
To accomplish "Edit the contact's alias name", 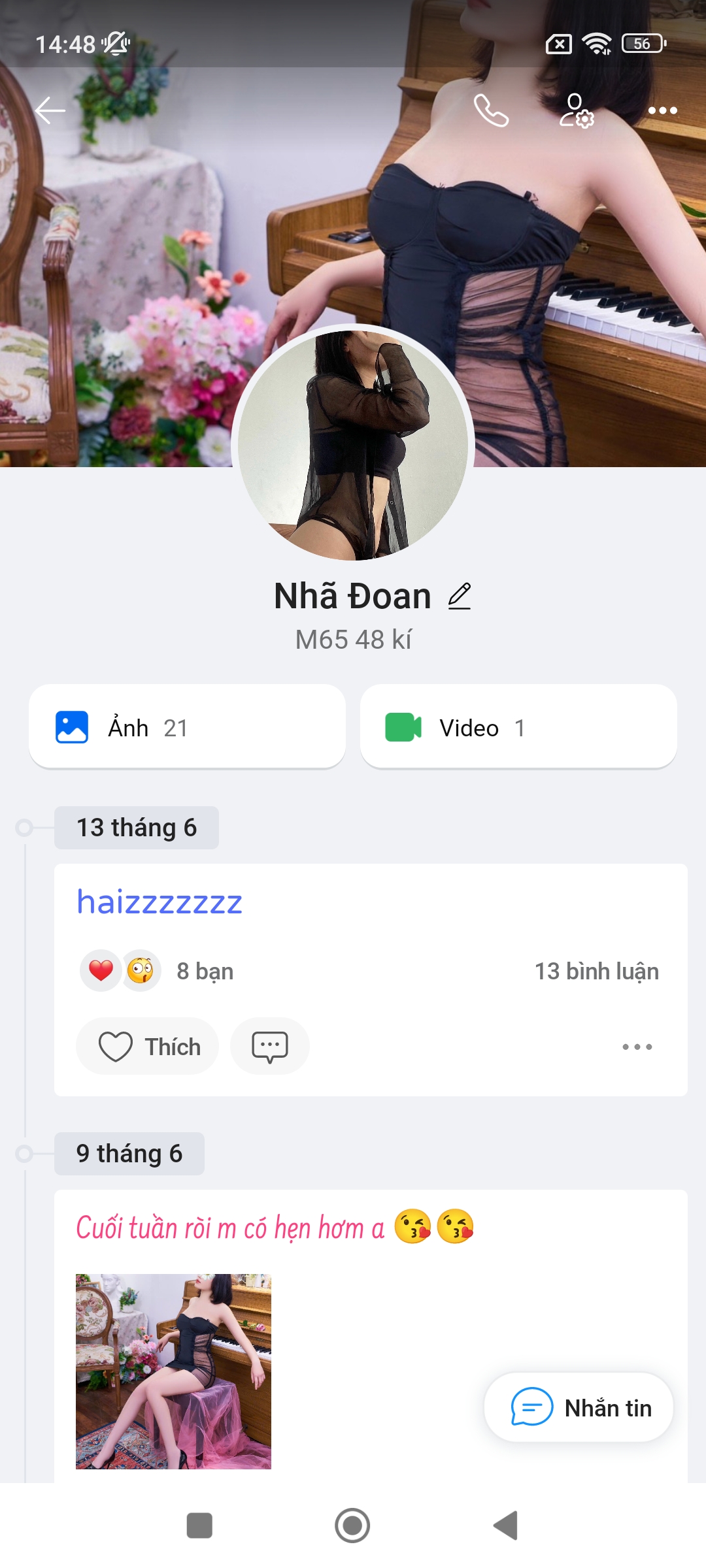I will pyautogui.click(x=460, y=596).
